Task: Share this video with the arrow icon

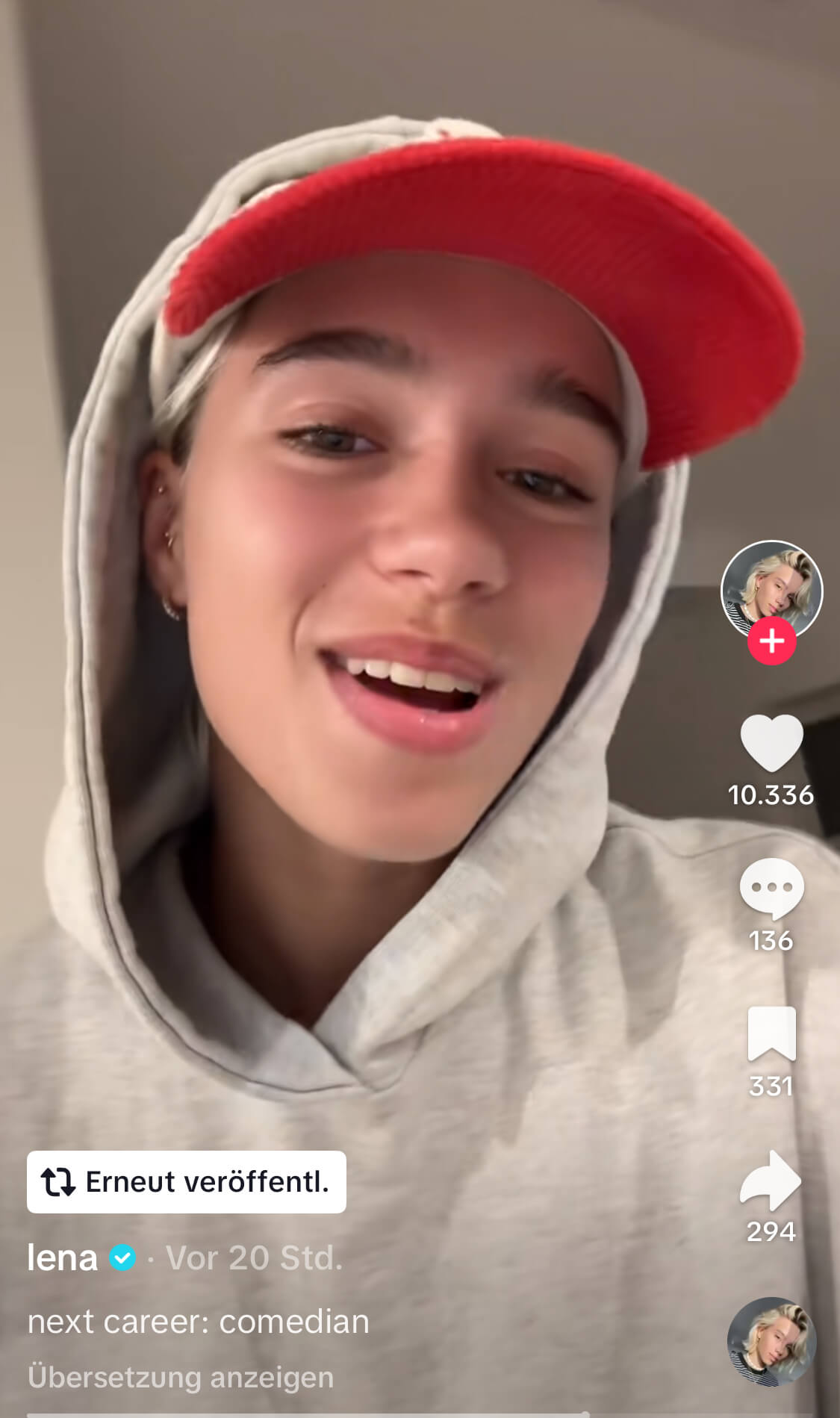Action: [771, 1181]
